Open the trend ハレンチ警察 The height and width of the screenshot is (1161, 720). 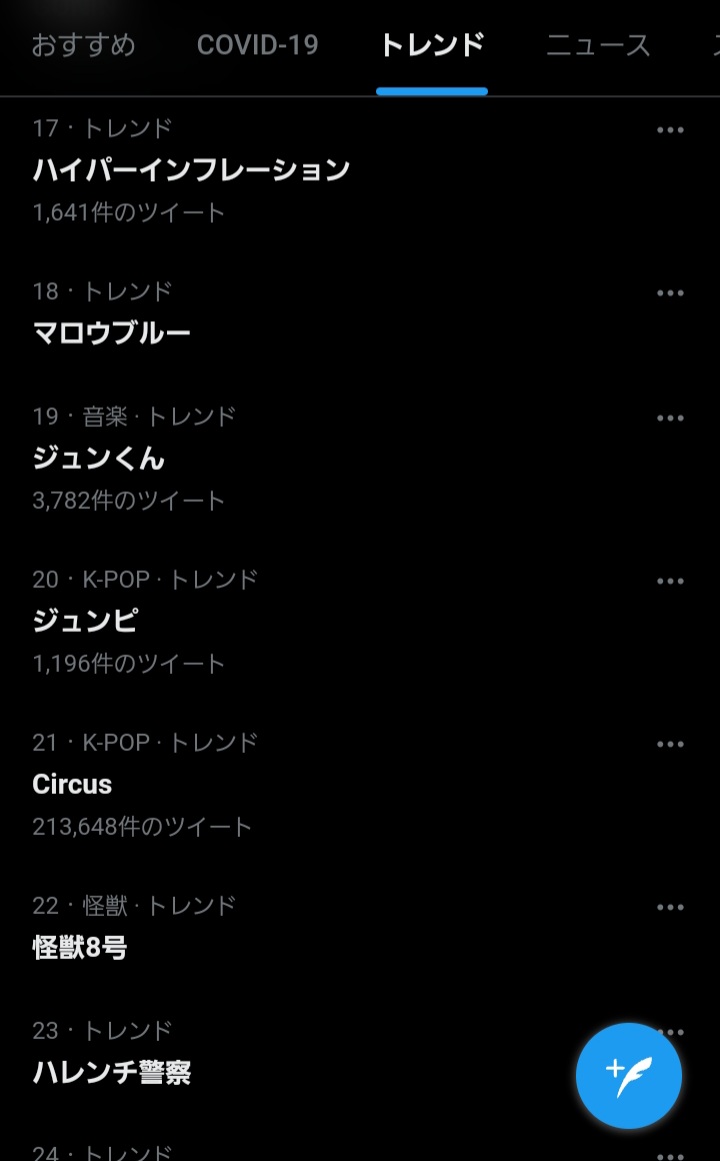112,1072
